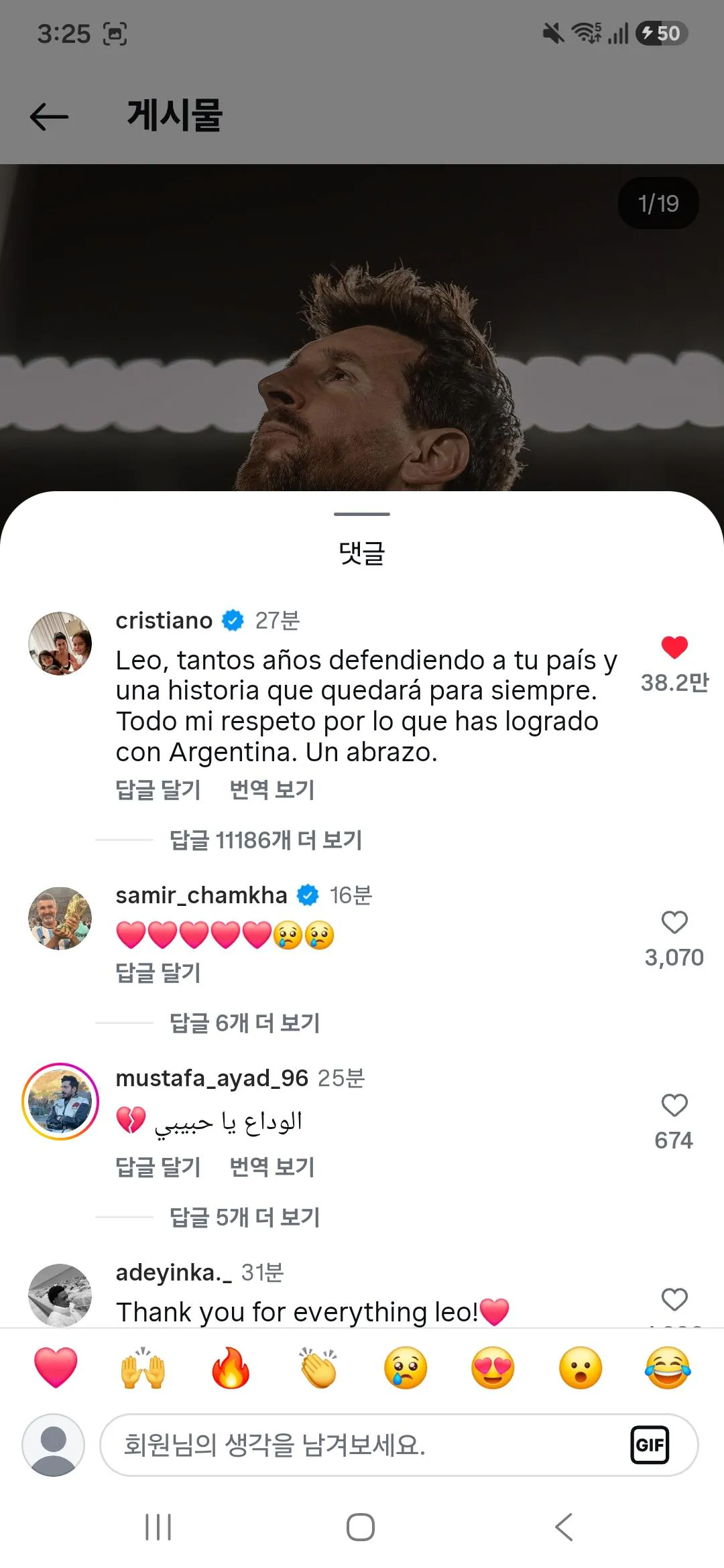View translation of cristiano's comment
The image size is (724, 1568).
(x=271, y=789)
